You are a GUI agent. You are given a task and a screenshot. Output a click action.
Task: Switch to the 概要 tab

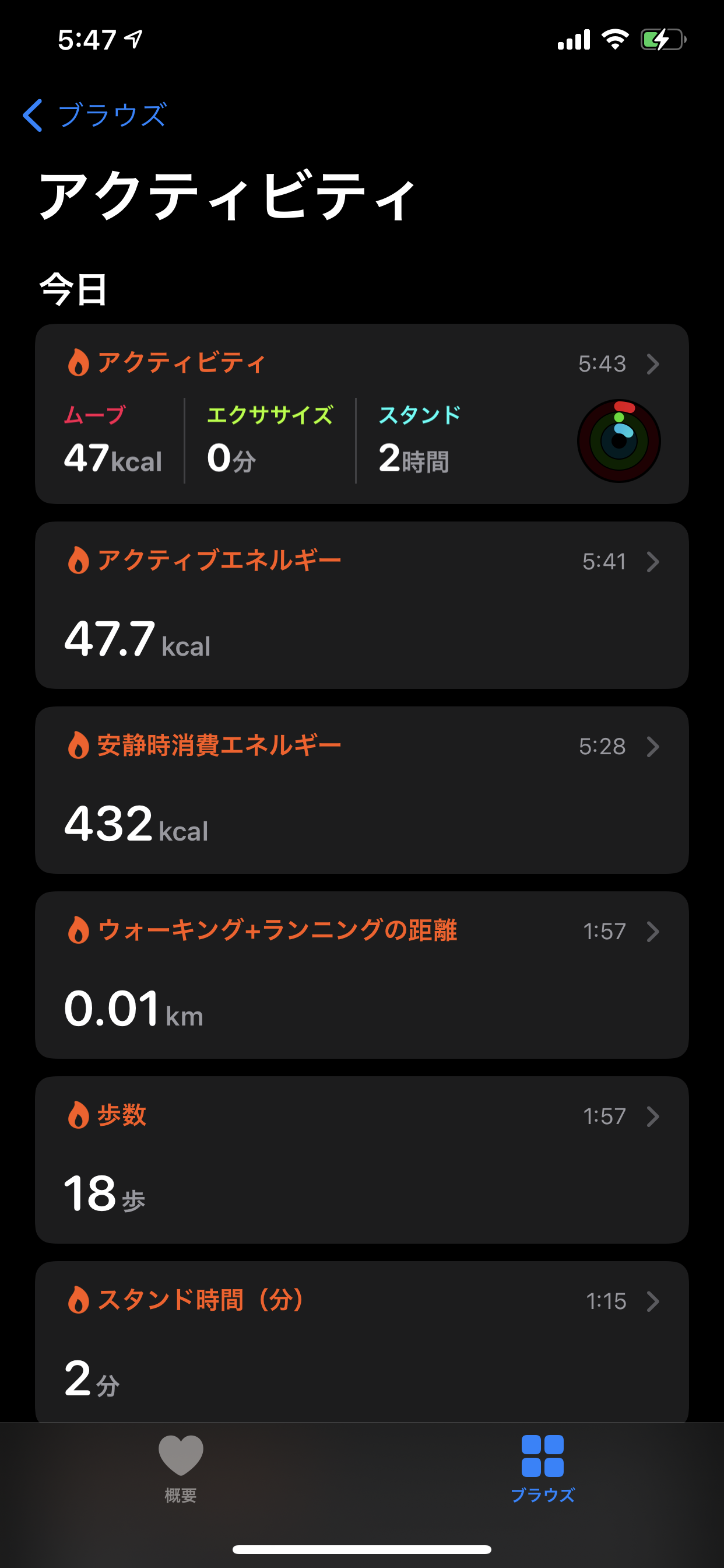[x=181, y=1468]
